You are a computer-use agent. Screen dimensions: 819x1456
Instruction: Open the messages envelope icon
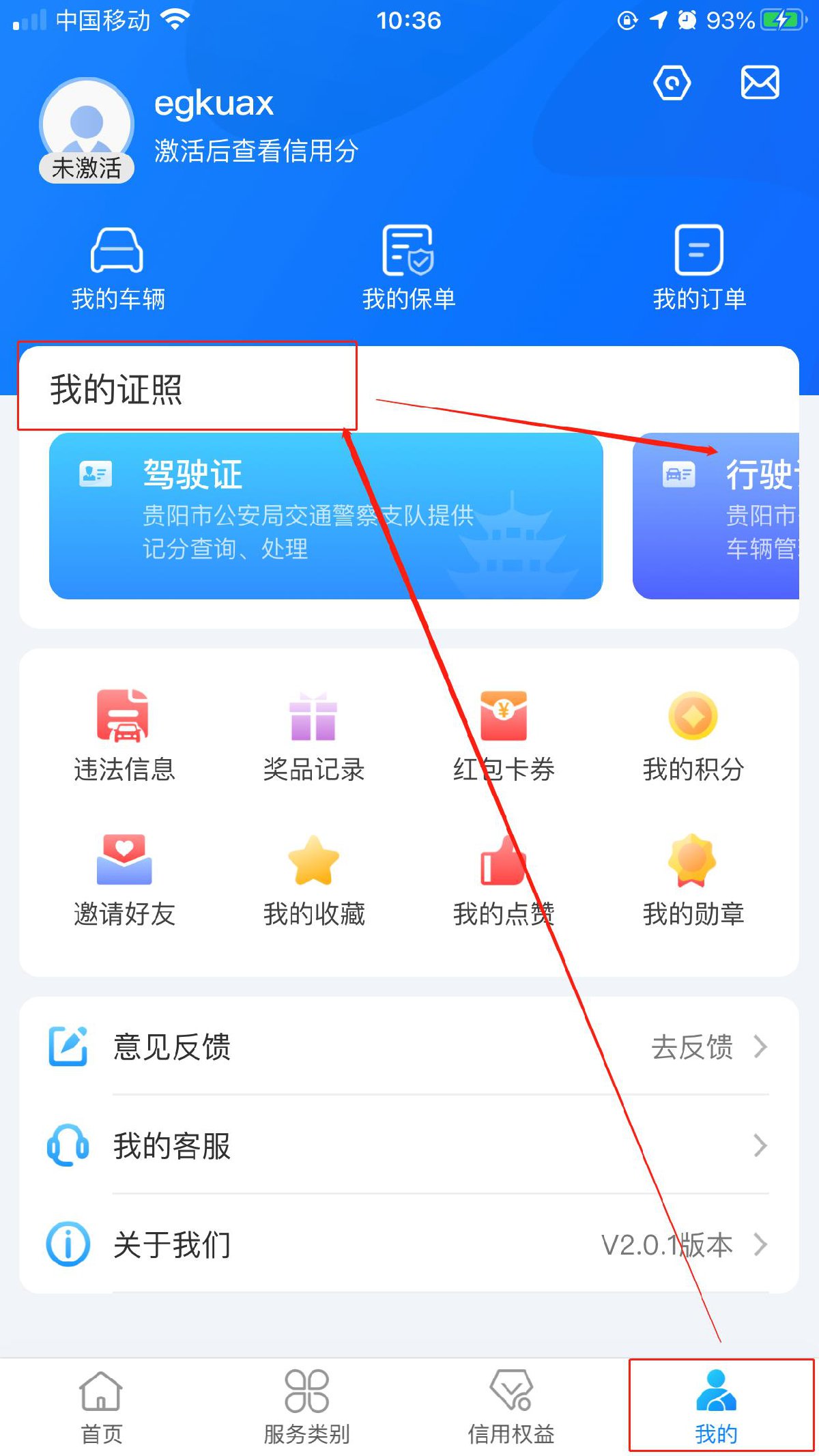[x=760, y=83]
